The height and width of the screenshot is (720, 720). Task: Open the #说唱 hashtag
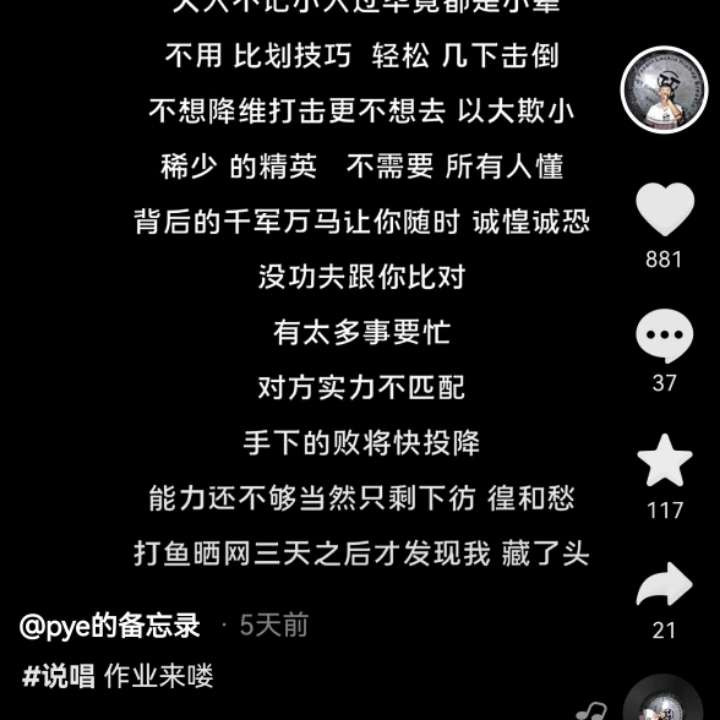[58, 676]
